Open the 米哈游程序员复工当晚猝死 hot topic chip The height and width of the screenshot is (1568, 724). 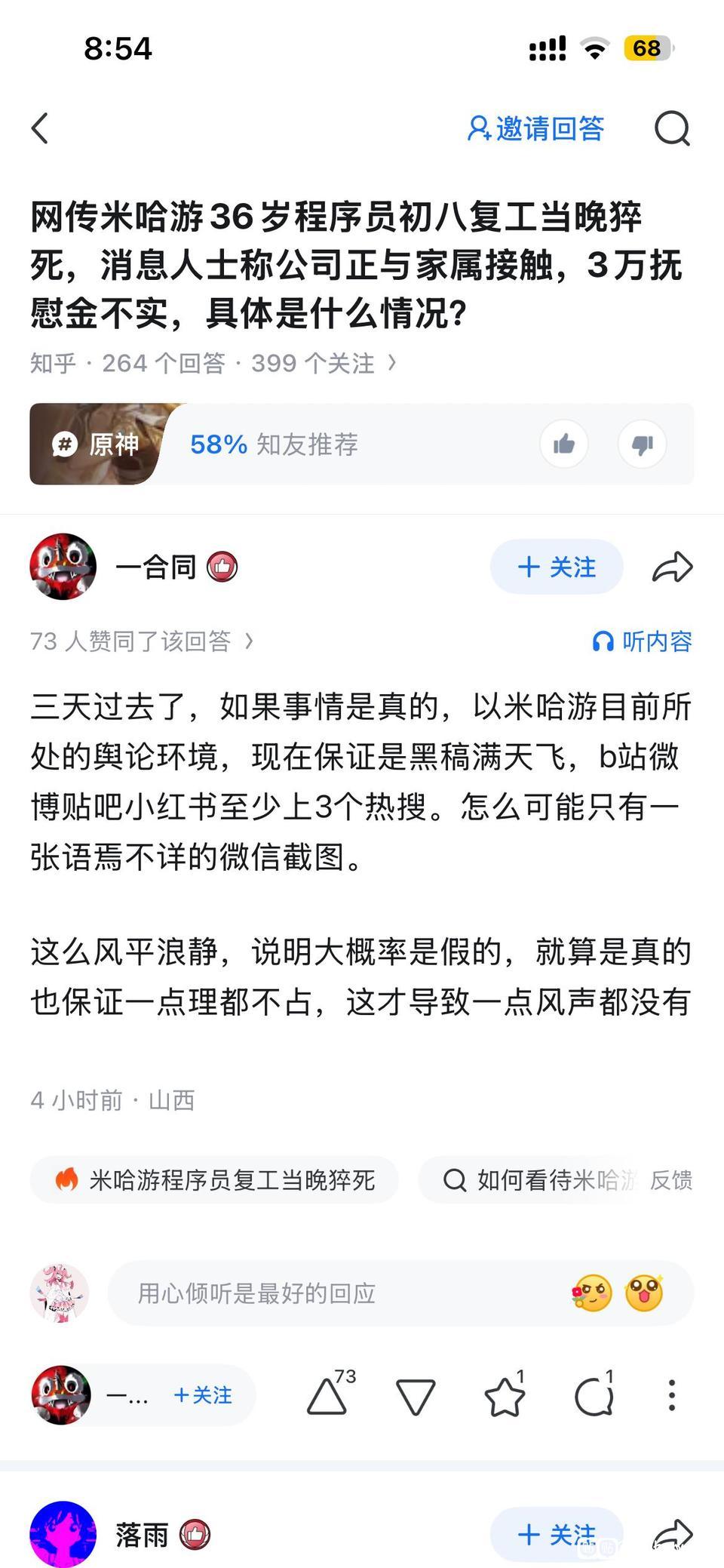pyautogui.click(x=215, y=1179)
